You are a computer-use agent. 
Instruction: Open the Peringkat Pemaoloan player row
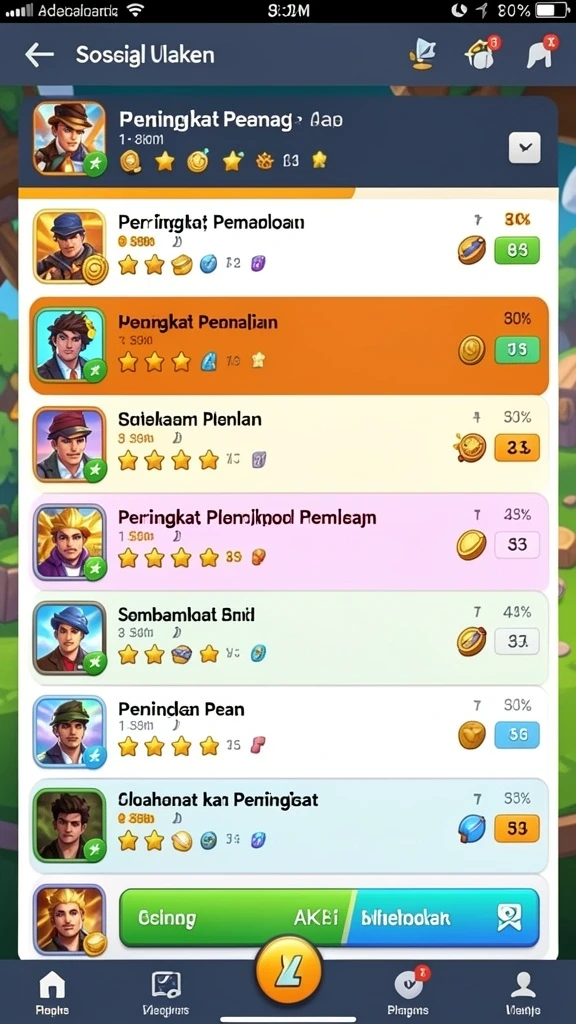click(289, 248)
